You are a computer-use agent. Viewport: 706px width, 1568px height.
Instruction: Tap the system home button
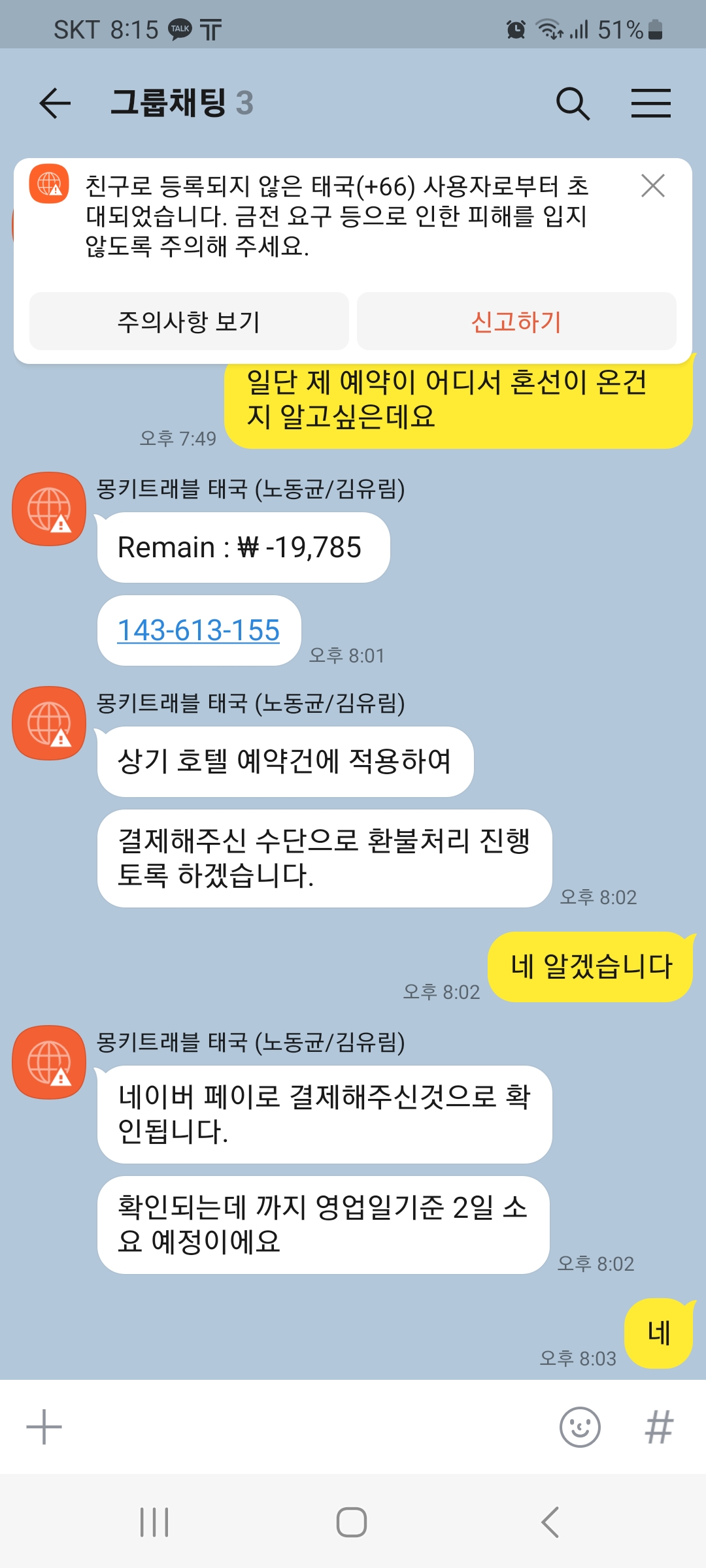tap(352, 1522)
